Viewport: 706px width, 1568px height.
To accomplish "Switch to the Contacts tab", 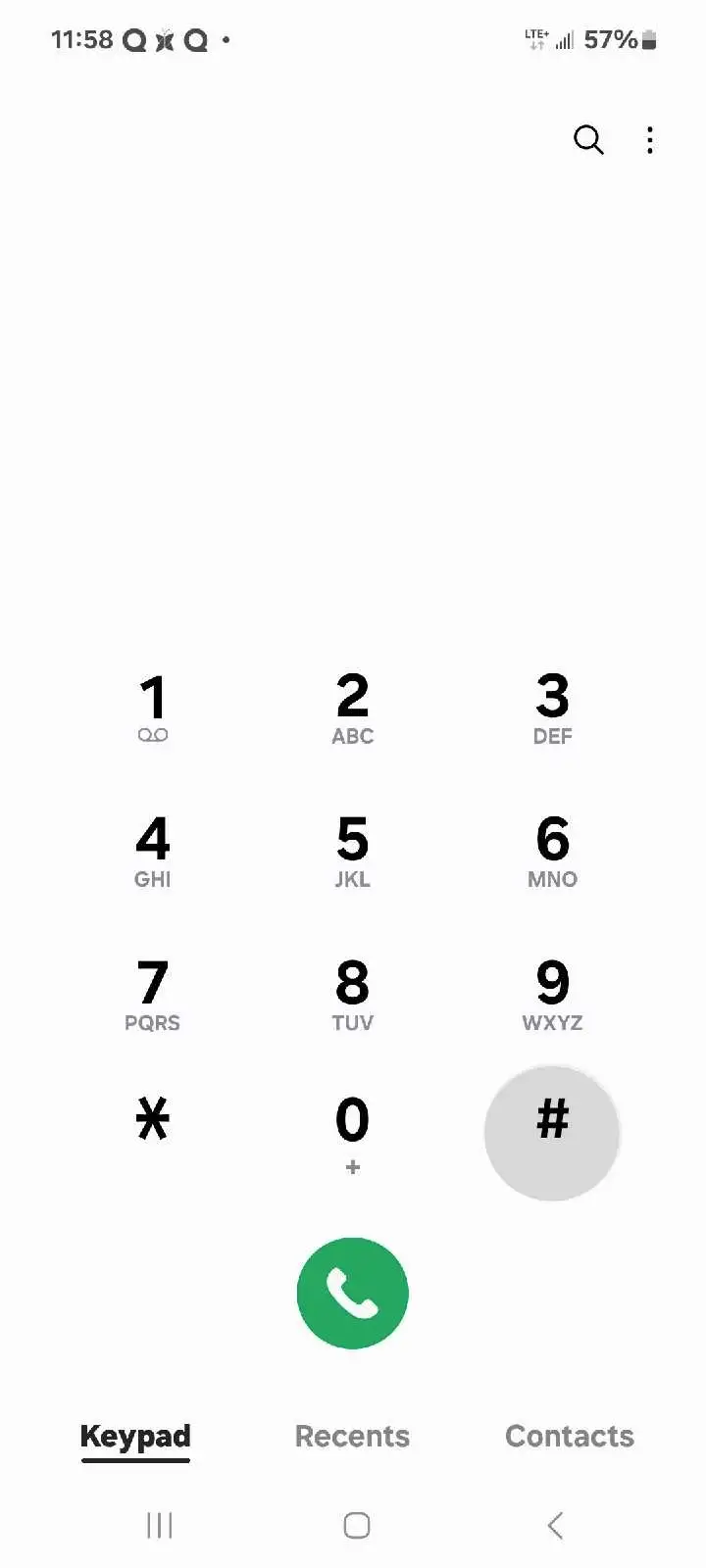I will (569, 1436).
